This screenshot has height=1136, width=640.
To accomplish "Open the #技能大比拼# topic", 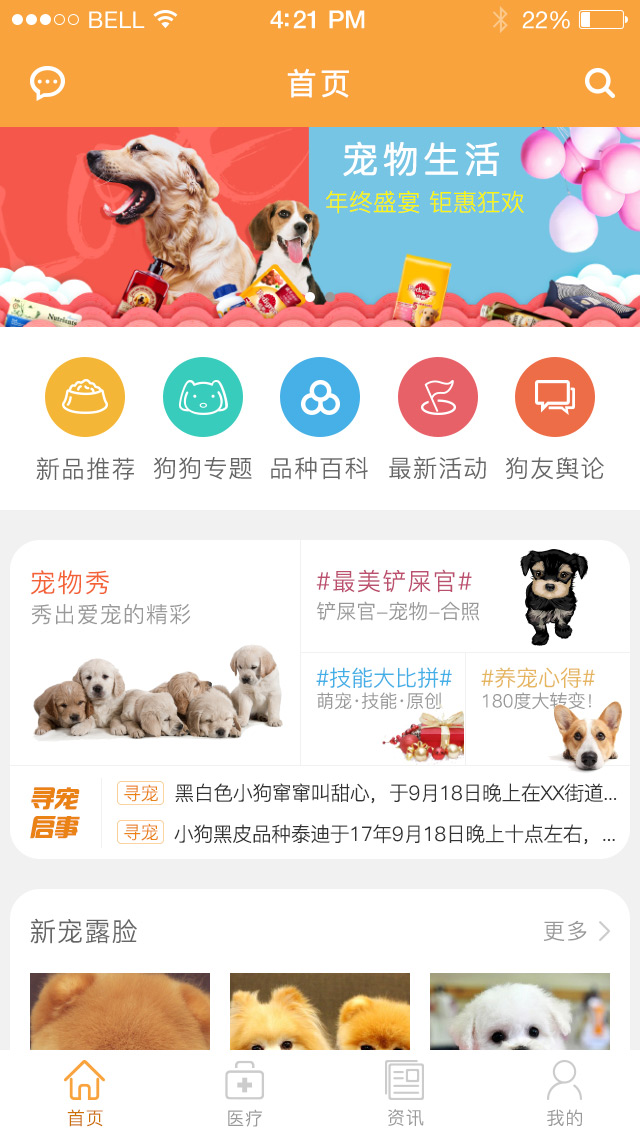I will coord(383,708).
